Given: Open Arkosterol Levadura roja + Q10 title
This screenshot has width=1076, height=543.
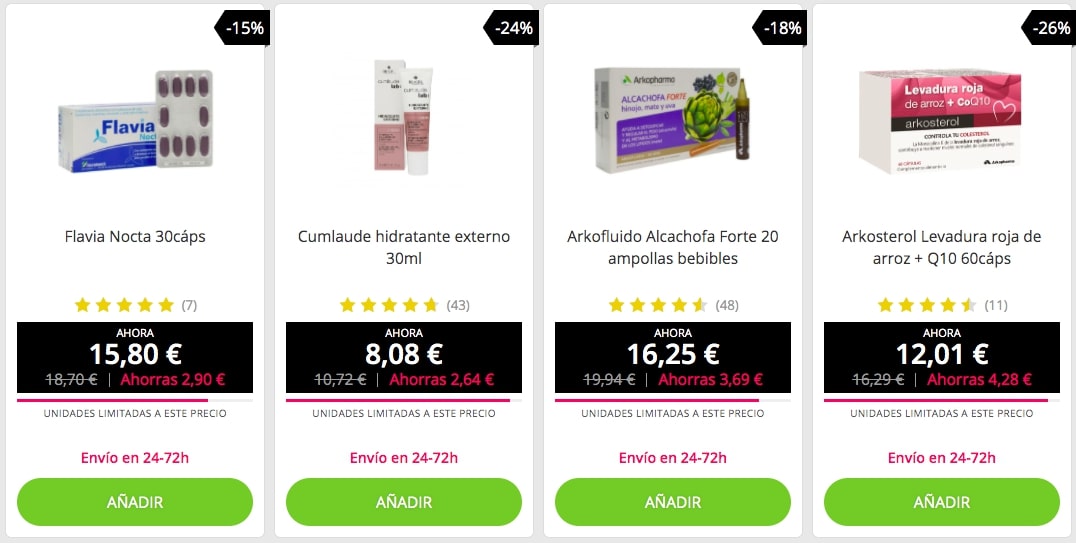Looking at the screenshot, I should point(941,247).
